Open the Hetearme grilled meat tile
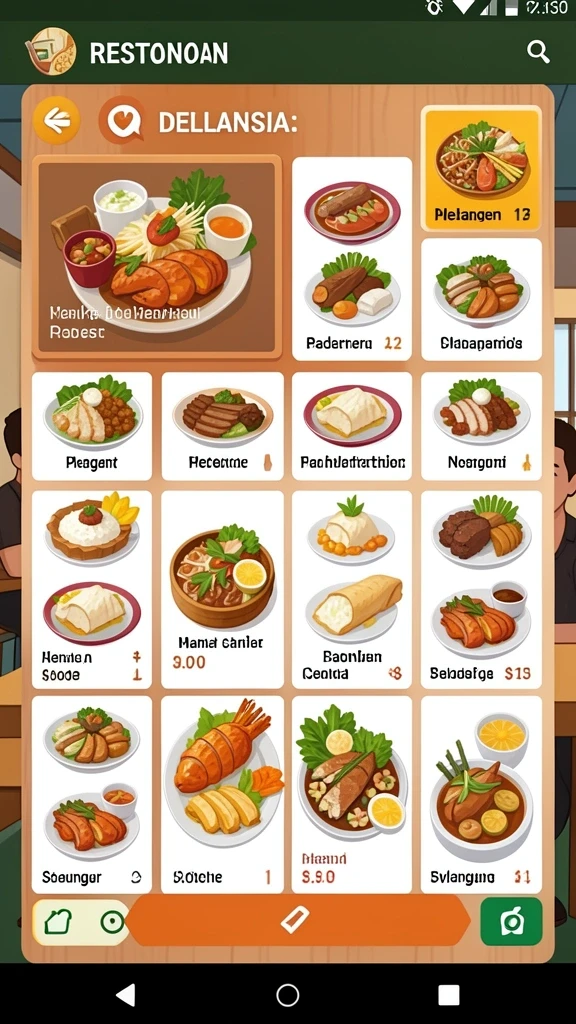 coord(222,426)
